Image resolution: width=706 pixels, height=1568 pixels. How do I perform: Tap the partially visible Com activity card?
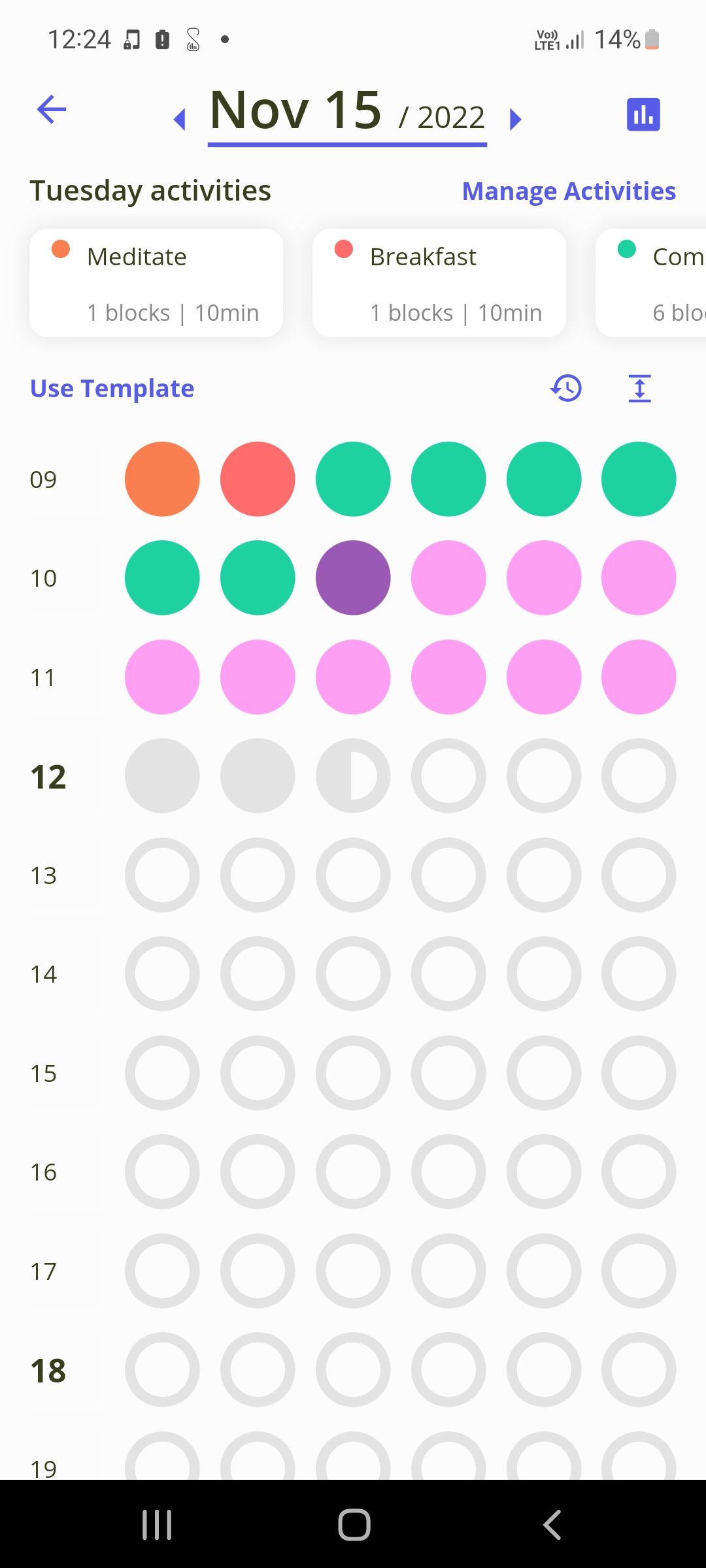(x=660, y=283)
